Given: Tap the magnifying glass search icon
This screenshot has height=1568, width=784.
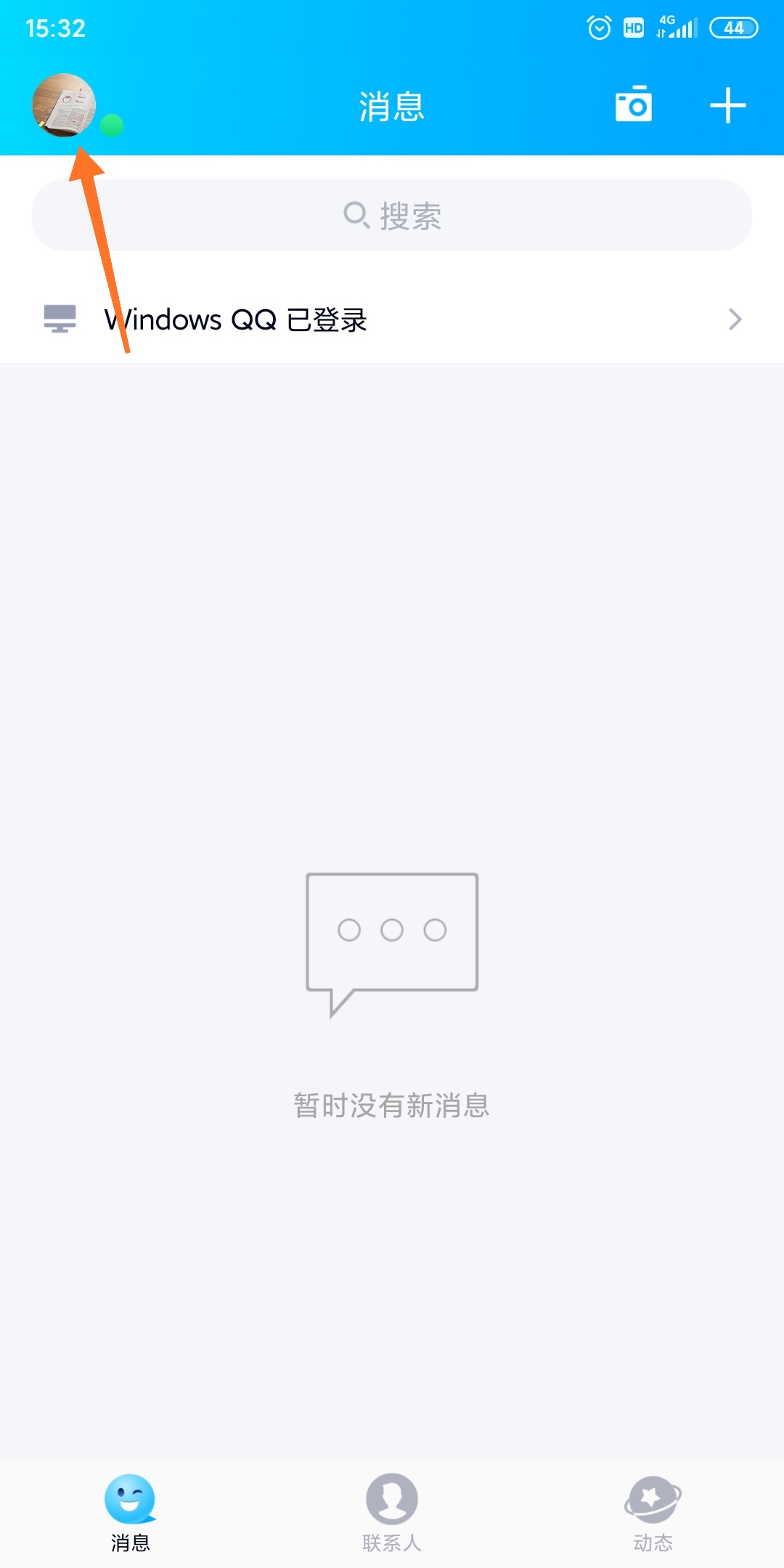Looking at the screenshot, I should (357, 215).
